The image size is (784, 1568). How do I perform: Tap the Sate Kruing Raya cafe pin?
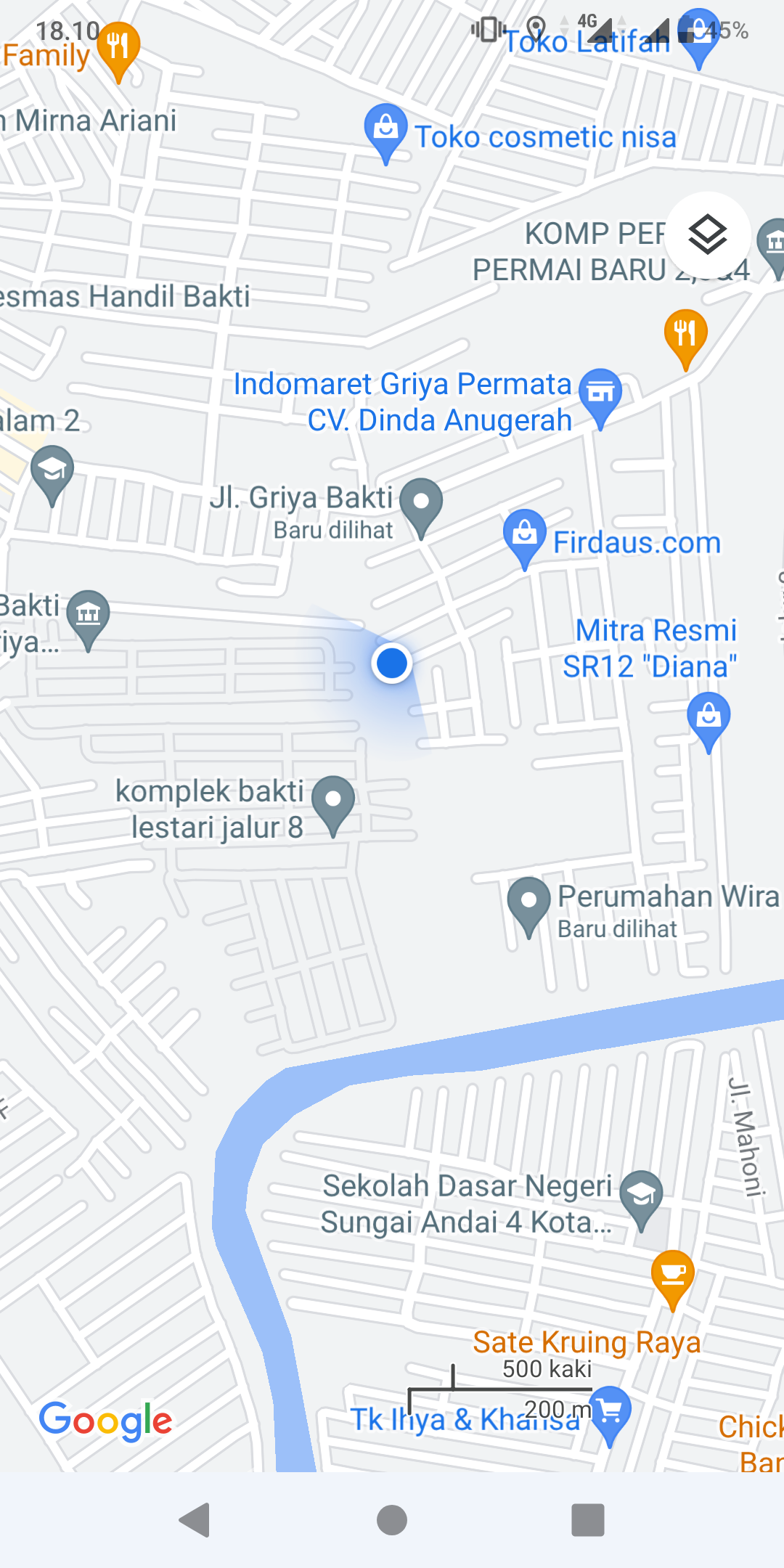tap(673, 1276)
